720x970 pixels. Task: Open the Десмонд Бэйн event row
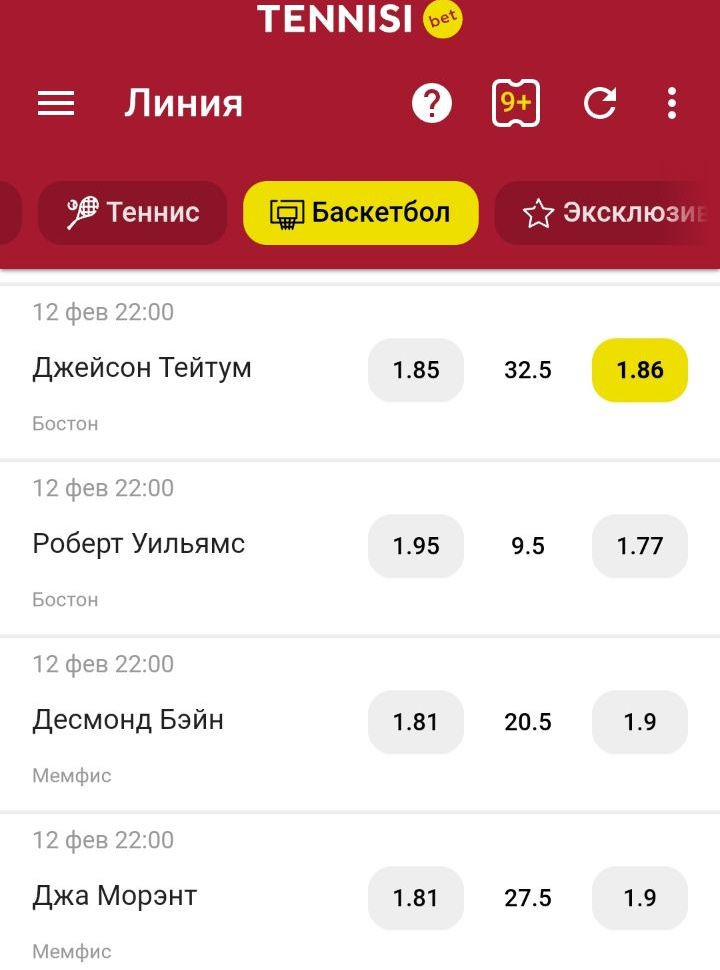tap(128, 720)
